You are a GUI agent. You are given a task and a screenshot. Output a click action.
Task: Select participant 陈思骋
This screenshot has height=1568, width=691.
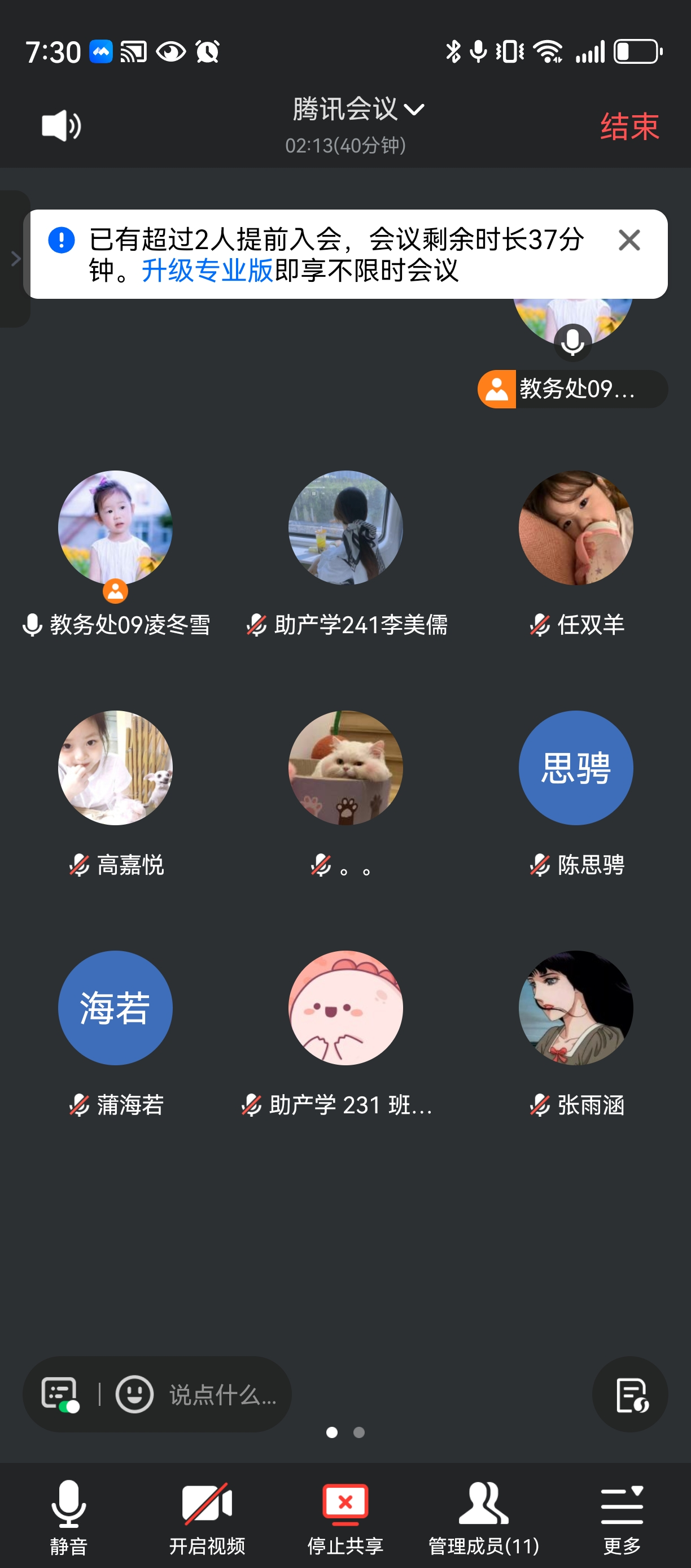575,768
